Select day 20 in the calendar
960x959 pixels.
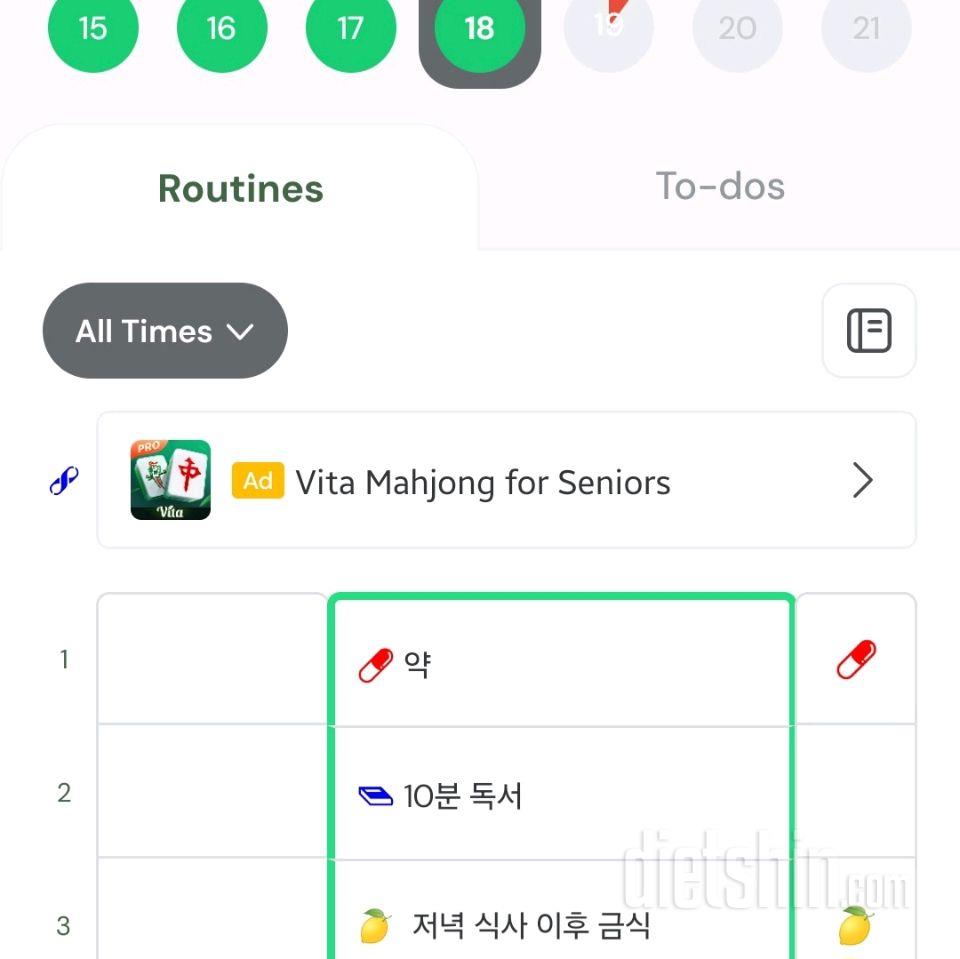click(737, 28)
